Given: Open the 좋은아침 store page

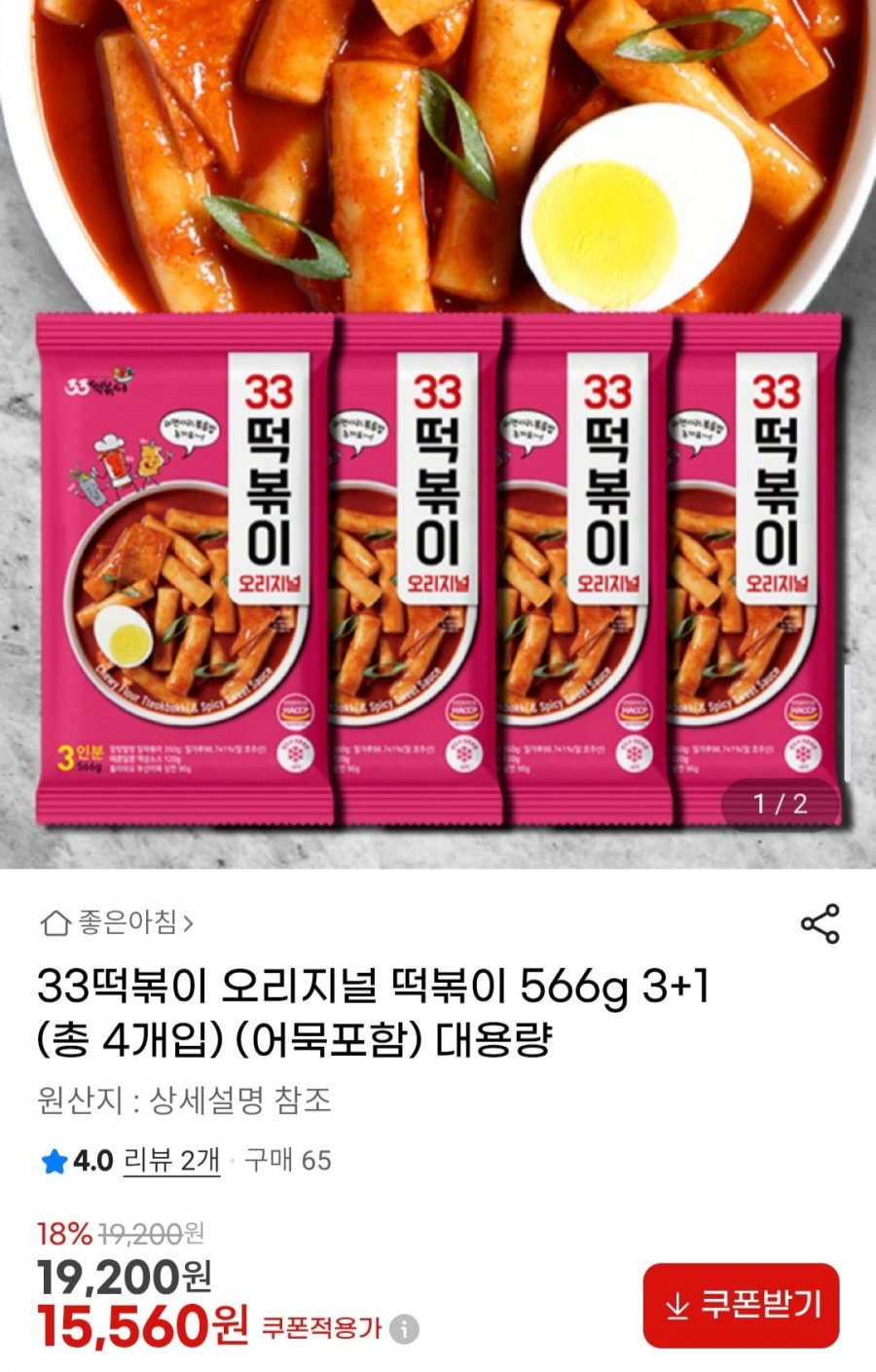Looking at the screenshot, I should coord(118,921).
